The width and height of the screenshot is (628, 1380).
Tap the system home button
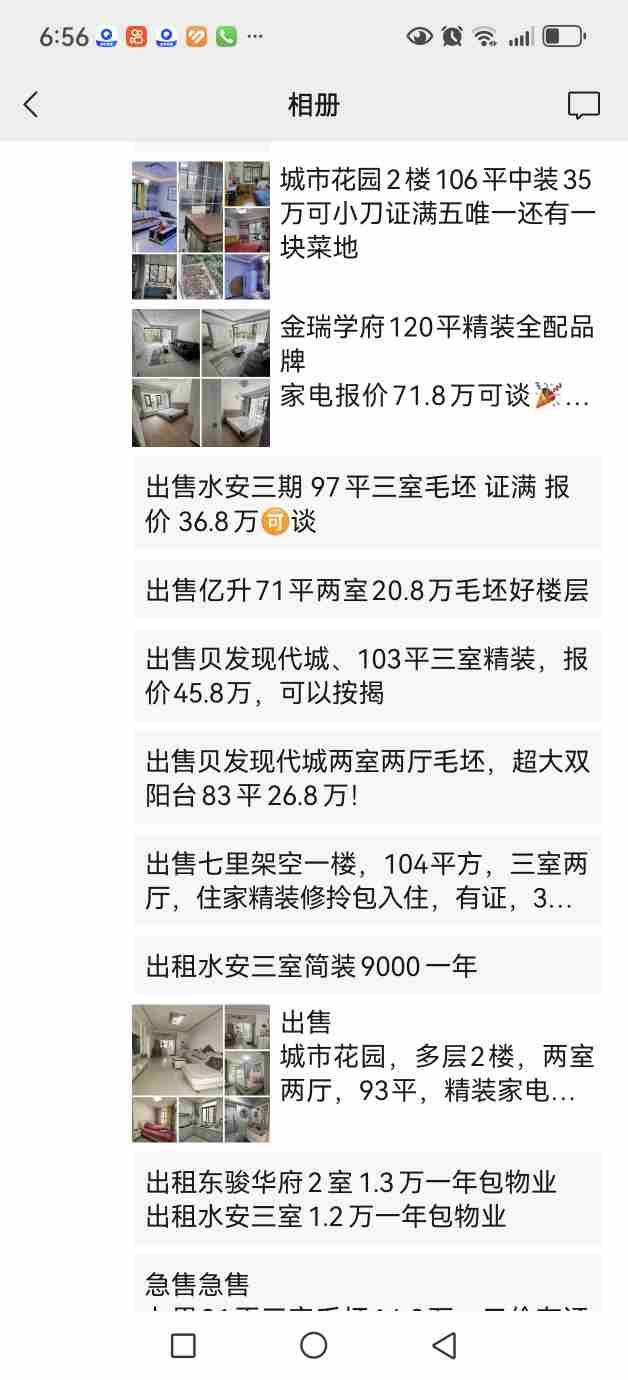pyautogui.click(x=314, y=1345)
